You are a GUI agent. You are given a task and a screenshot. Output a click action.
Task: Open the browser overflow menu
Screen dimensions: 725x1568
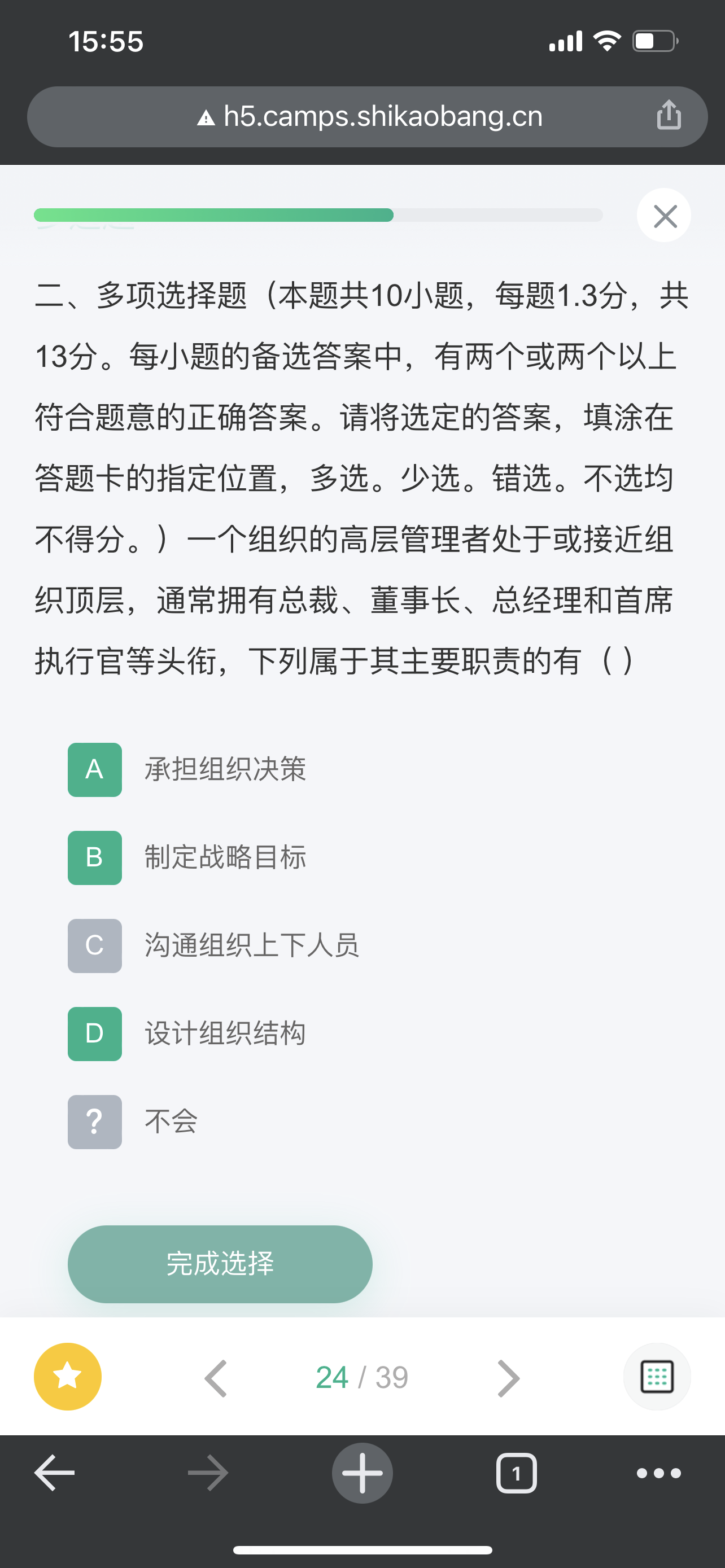pyautogui.click(x=658, y=1474)
